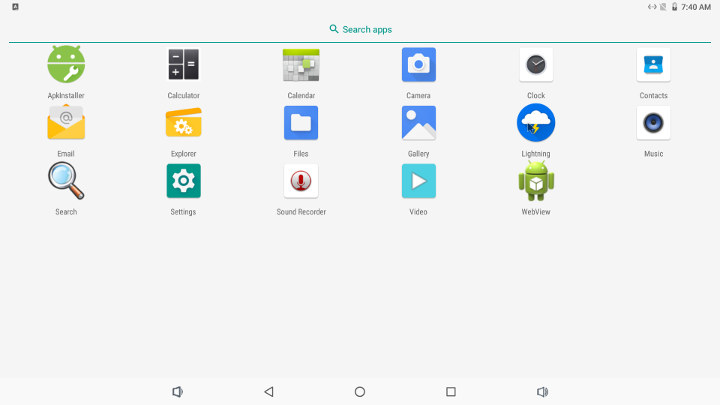This screenshot has height=405, width=720.
Task: Tap the Search apps field
Action: click(360, 29)
